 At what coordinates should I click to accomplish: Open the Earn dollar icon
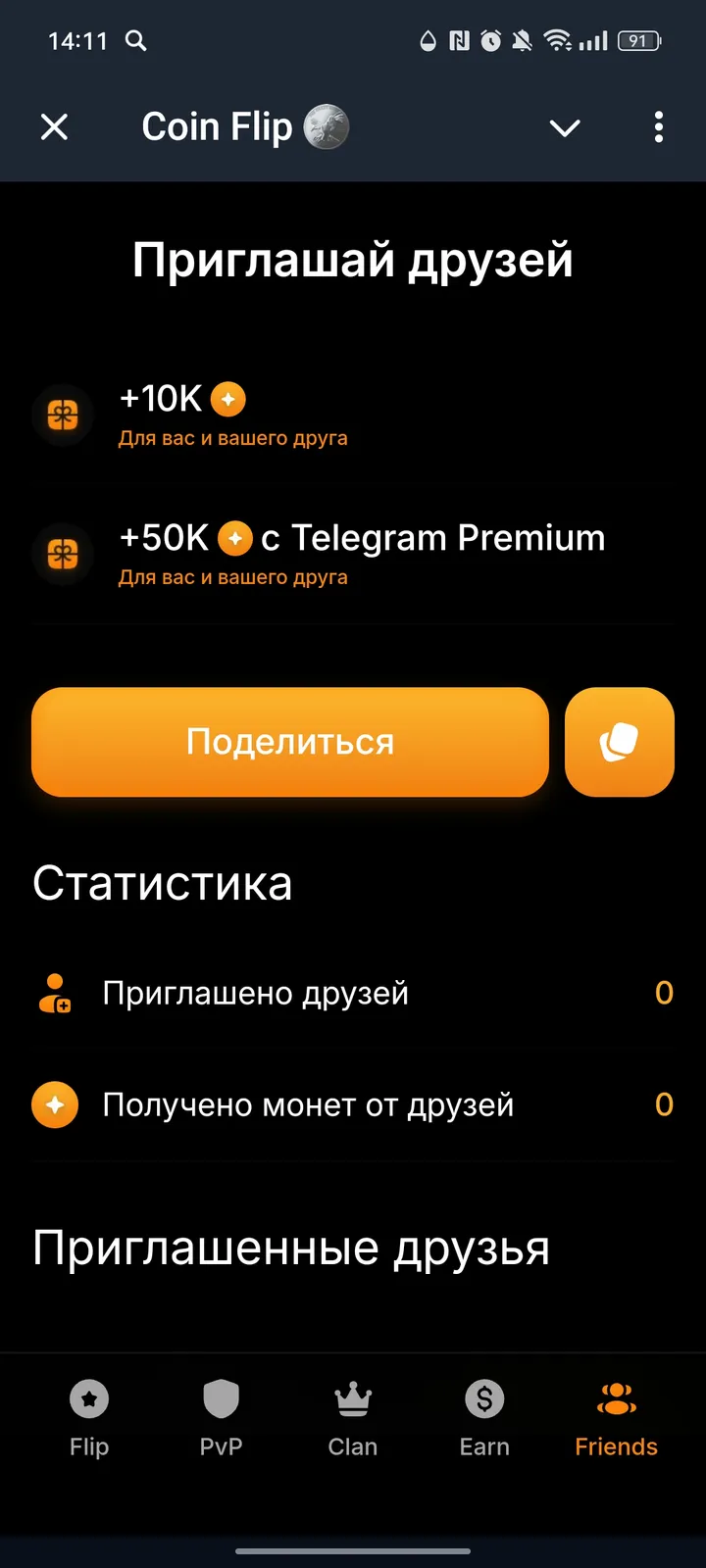click(484, 1399)
